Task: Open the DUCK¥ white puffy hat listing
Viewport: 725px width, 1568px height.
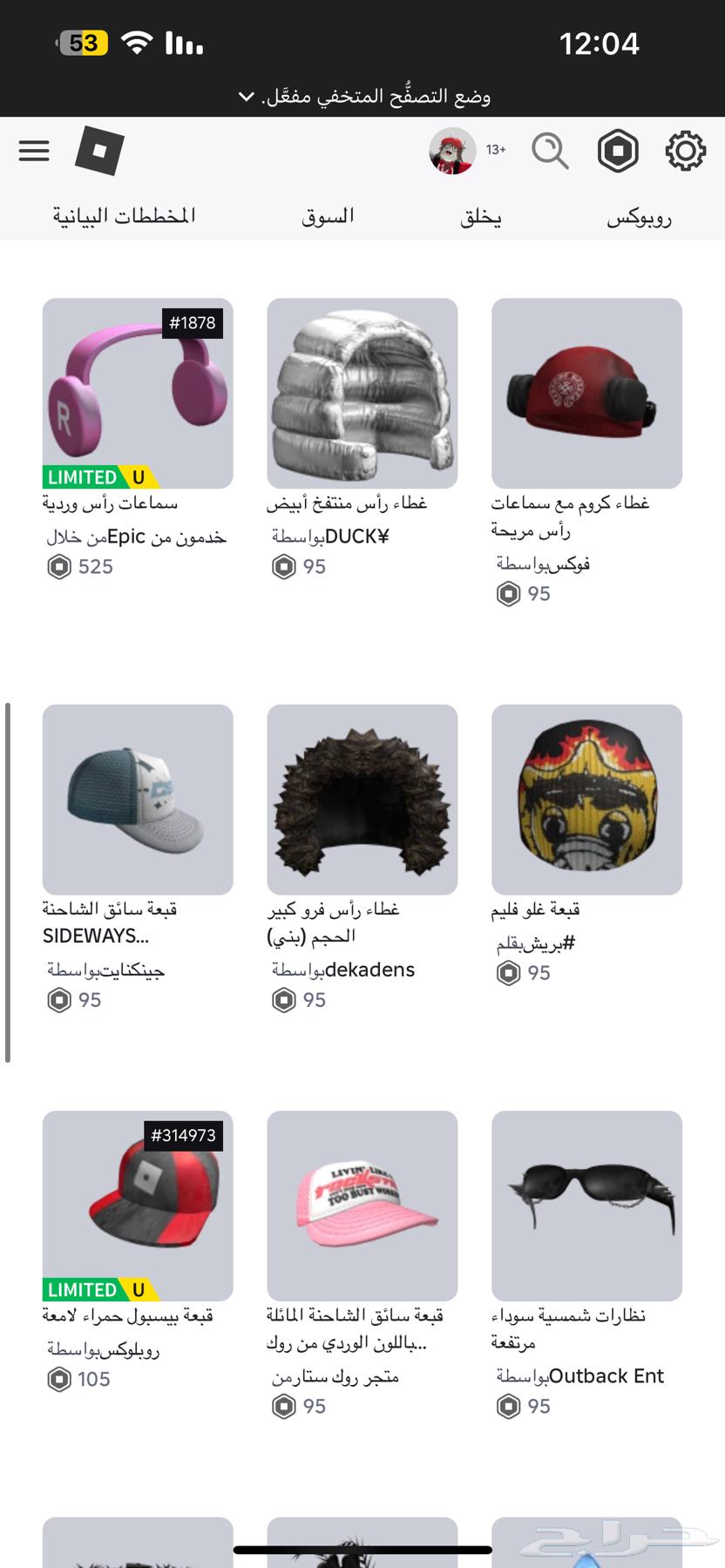Action: point(362,394)
